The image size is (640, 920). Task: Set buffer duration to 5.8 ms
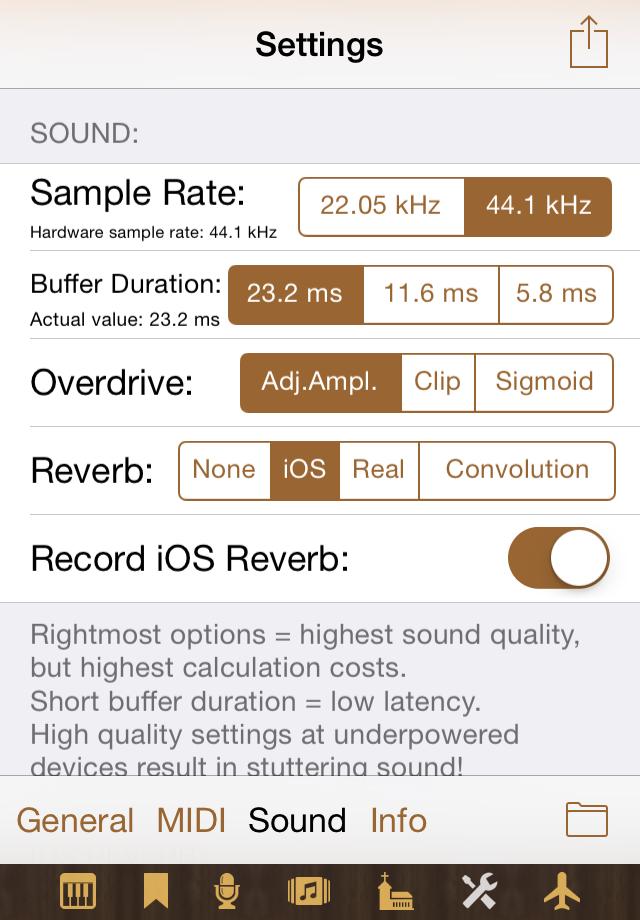pos(556,294)
